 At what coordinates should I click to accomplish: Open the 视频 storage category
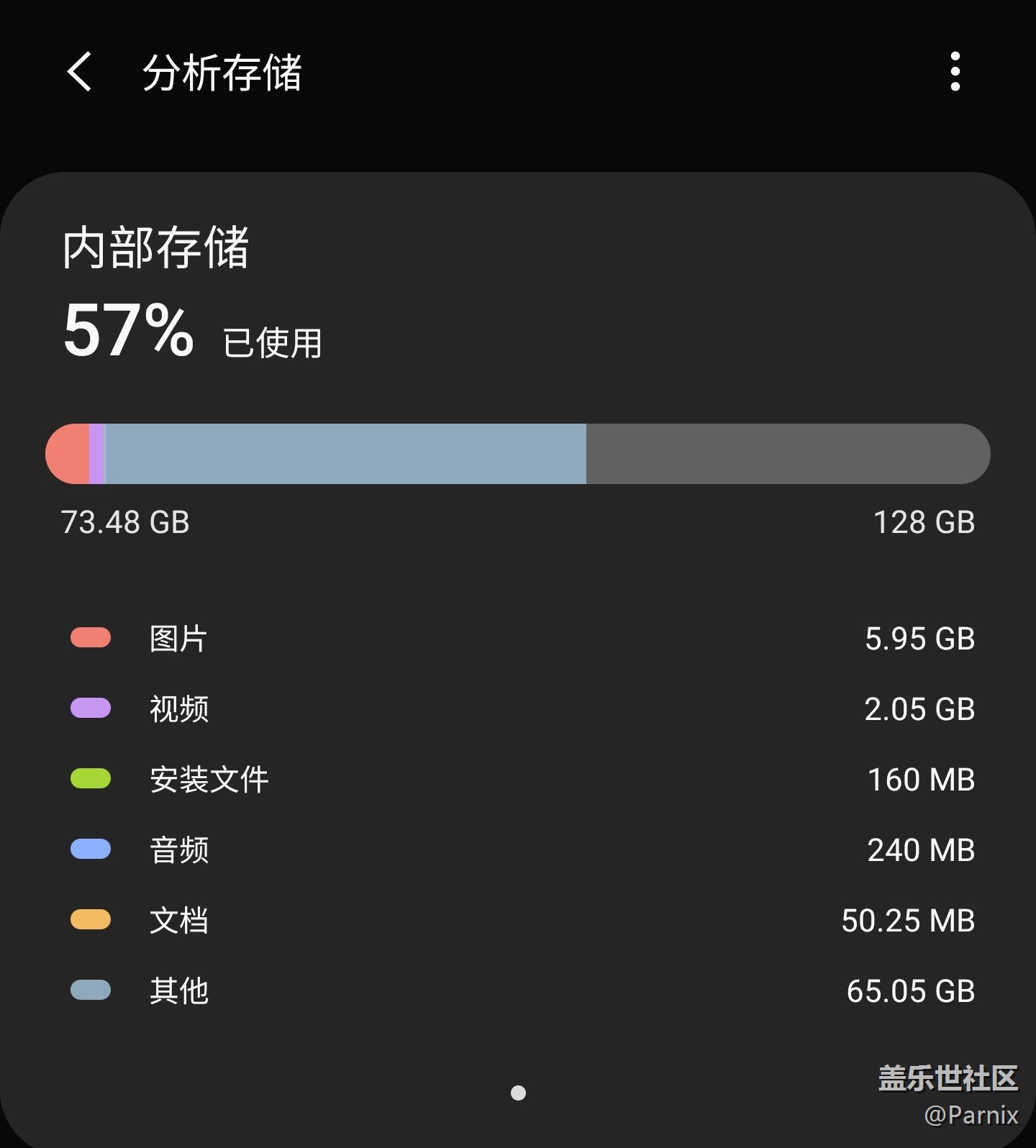pyautogui.click(x=179, y=709)
